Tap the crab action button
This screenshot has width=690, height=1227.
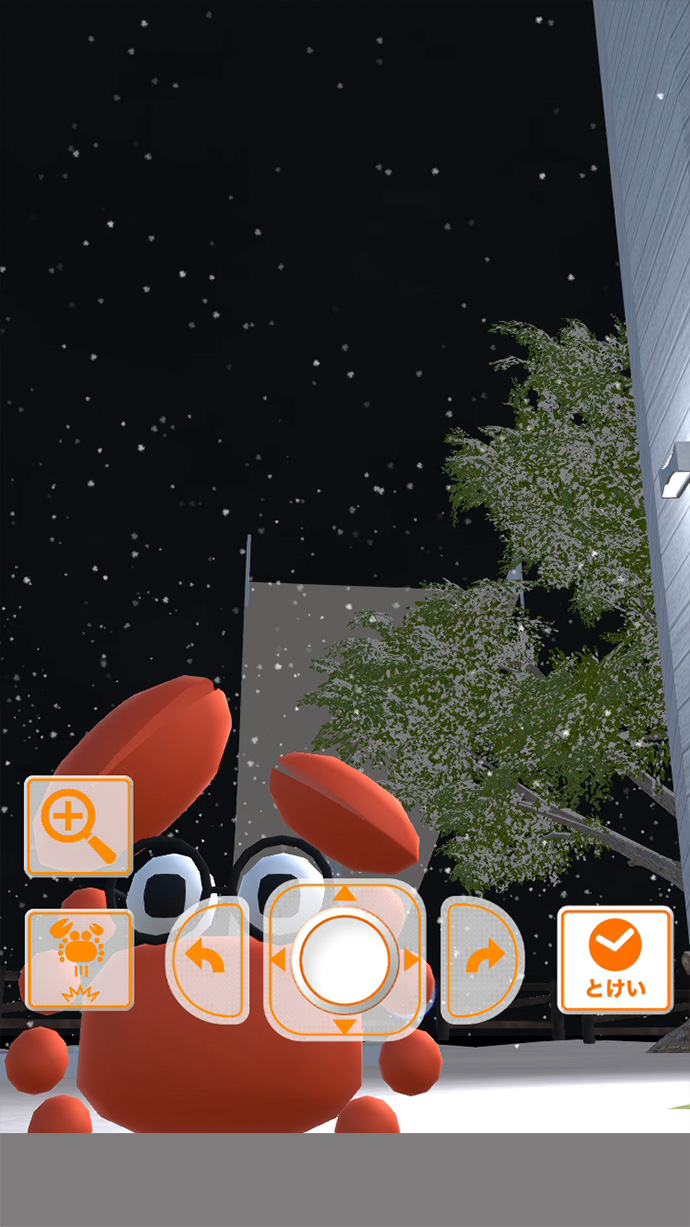pos(79,959)
